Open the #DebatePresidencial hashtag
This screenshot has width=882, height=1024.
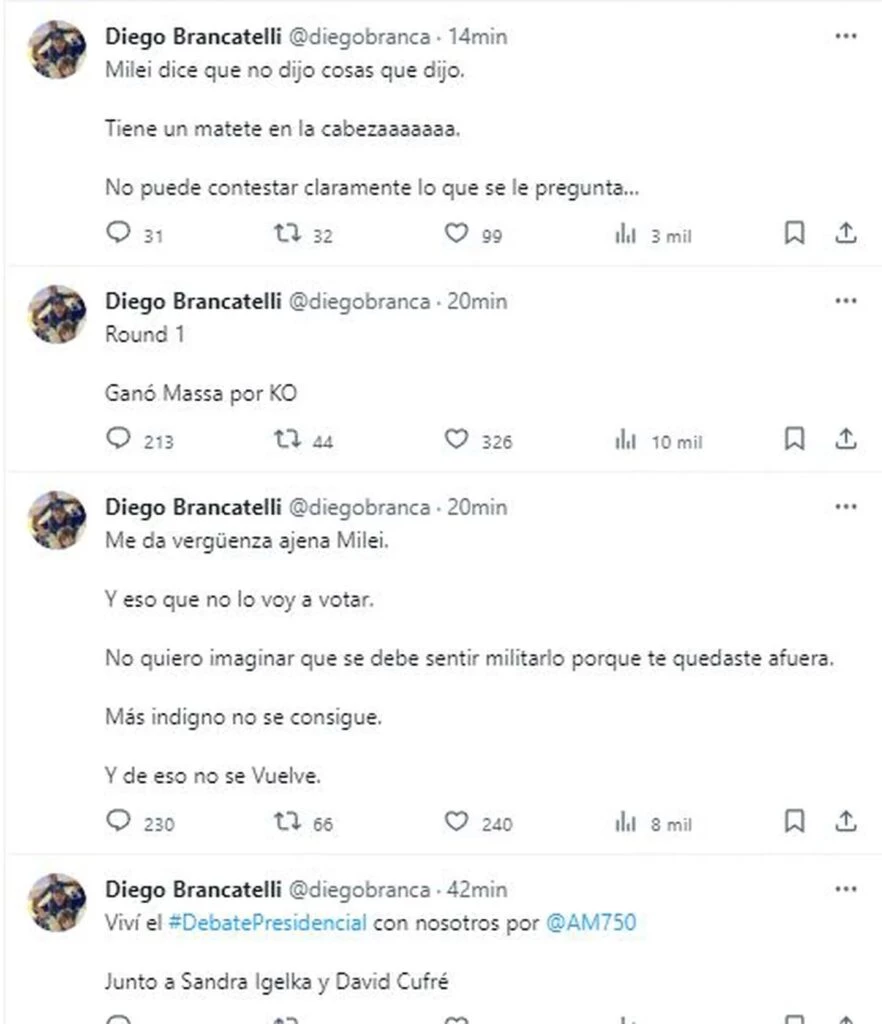coord(266,923)
